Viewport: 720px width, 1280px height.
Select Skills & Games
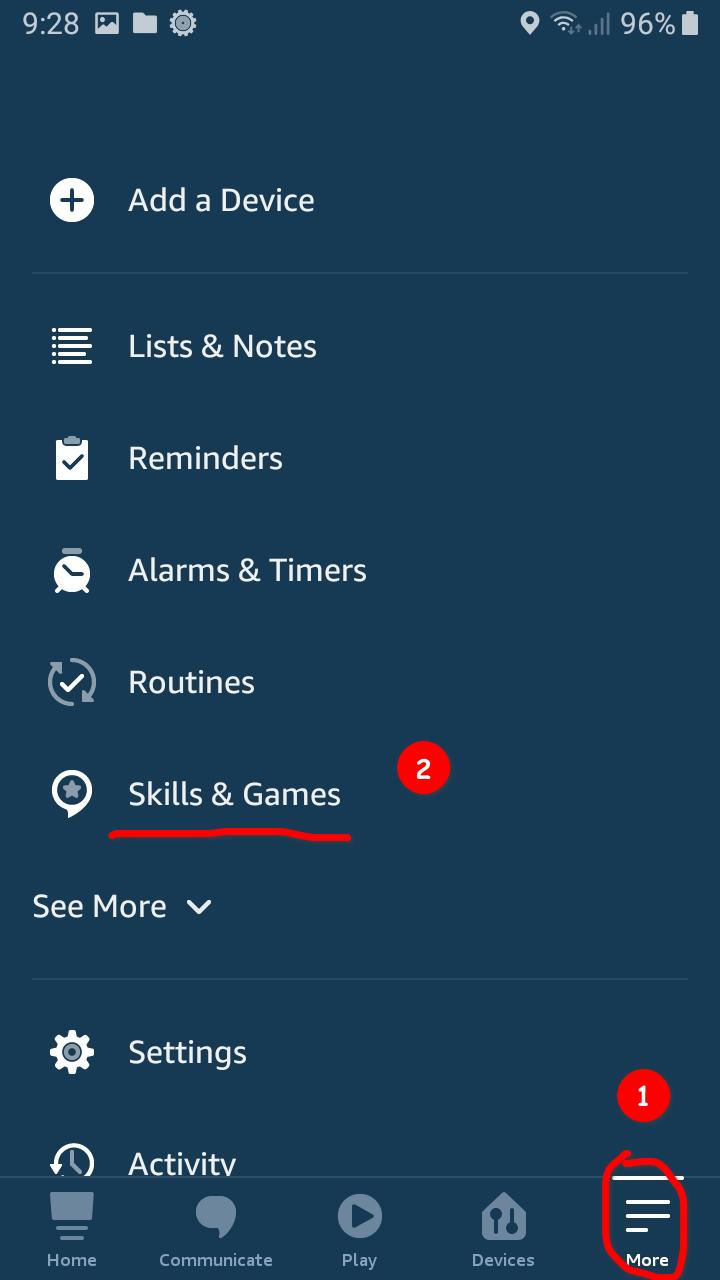(x=360, y=794)
